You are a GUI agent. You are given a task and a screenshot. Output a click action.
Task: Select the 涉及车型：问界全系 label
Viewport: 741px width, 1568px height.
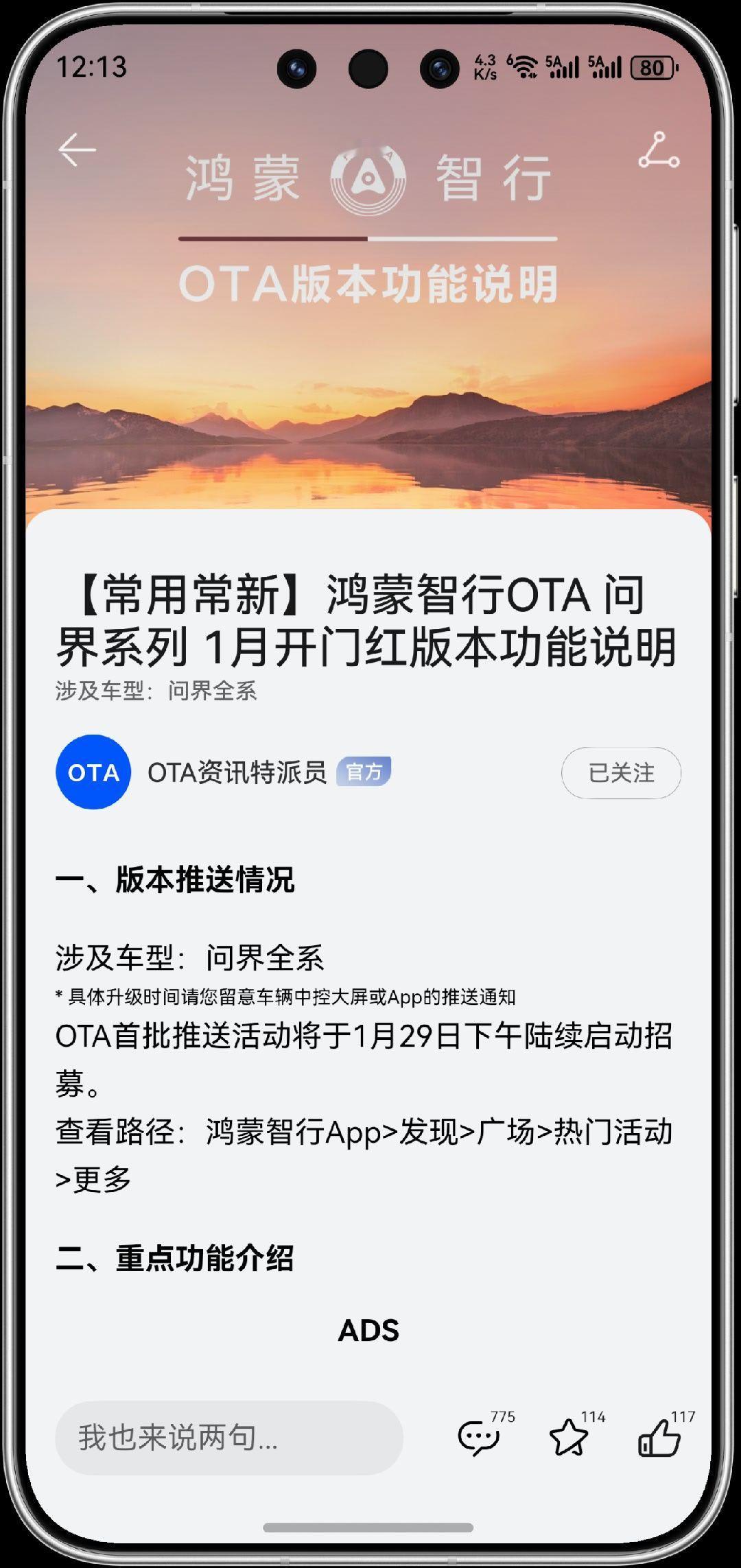pyautogui.click(x=156, y=691)
